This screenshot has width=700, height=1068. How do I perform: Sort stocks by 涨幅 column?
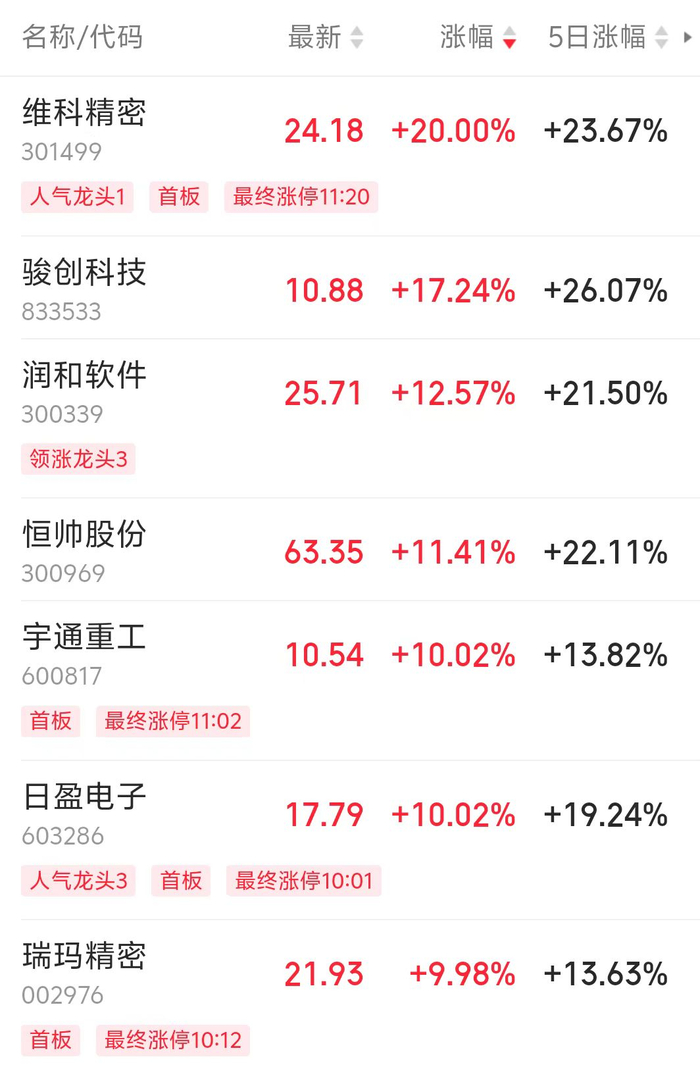(x=478, y=37)
